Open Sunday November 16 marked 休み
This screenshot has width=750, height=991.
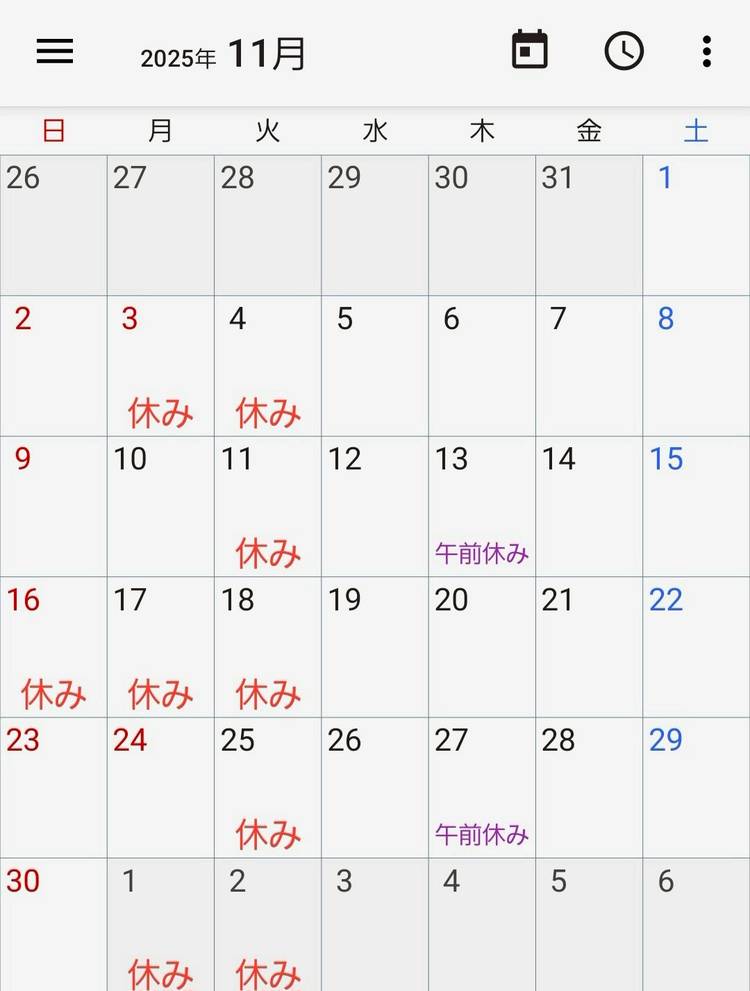click(53, 647)
